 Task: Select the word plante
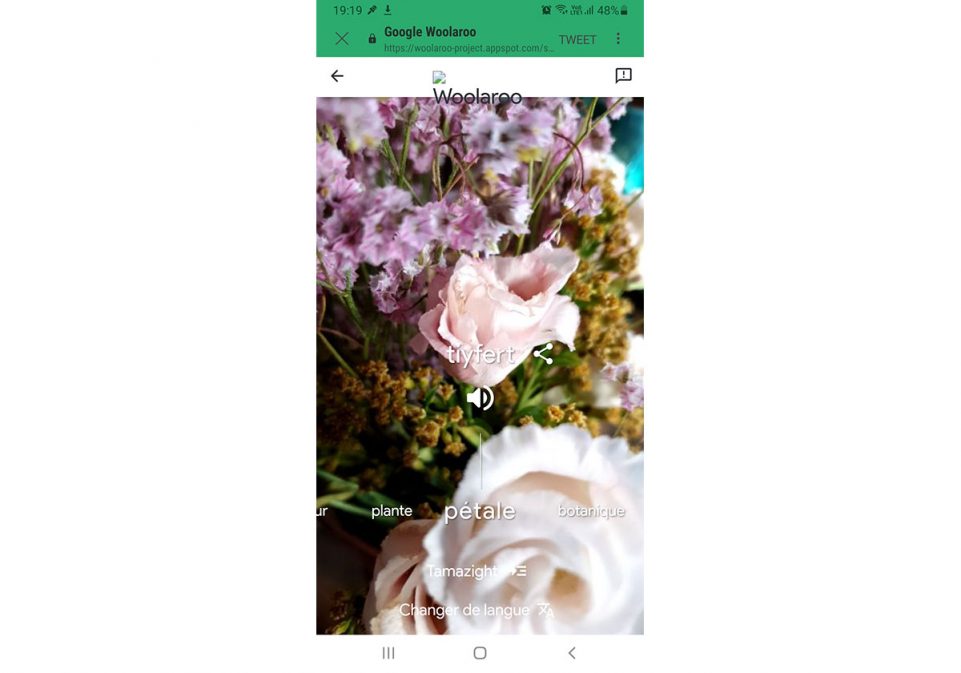pos(391,511)
